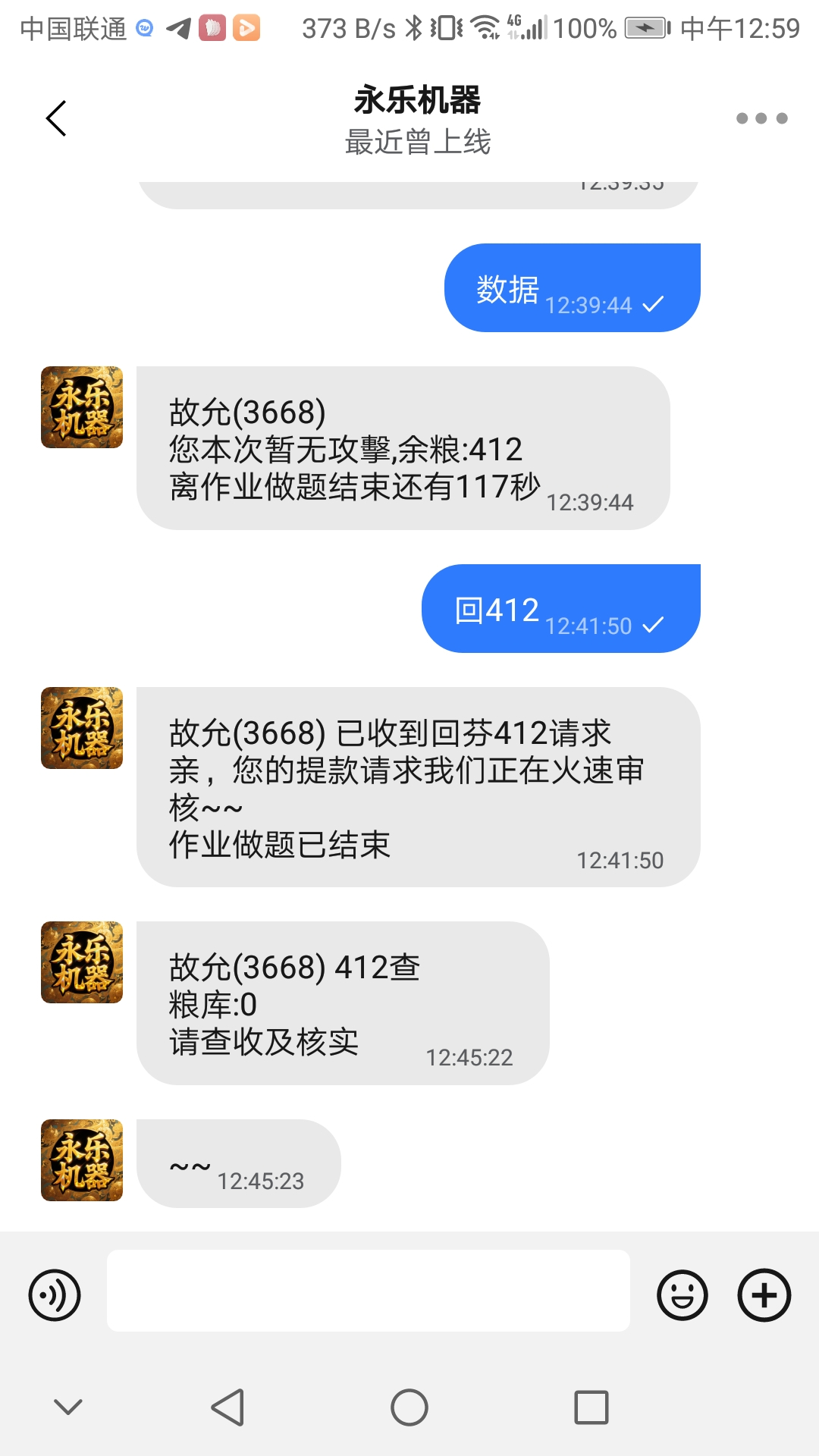Image resolution: width=819 pixels, height=1456 pixels.
Task: Open the plus attachment menu
Action: point(764,1294)
